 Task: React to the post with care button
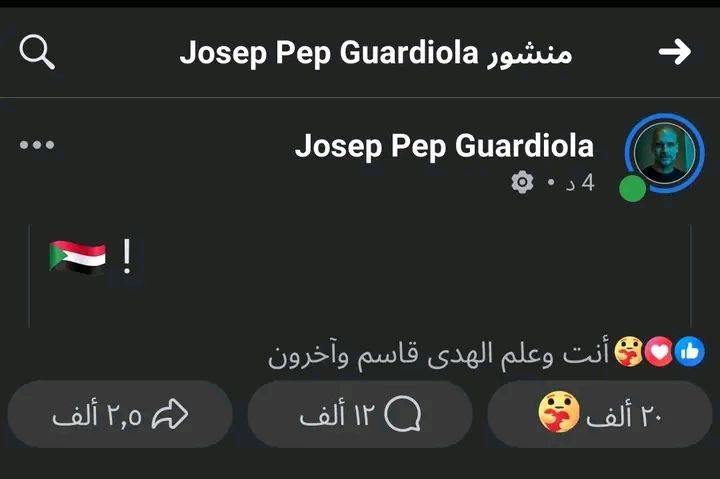pyautogui.click(x=599, y=414)
